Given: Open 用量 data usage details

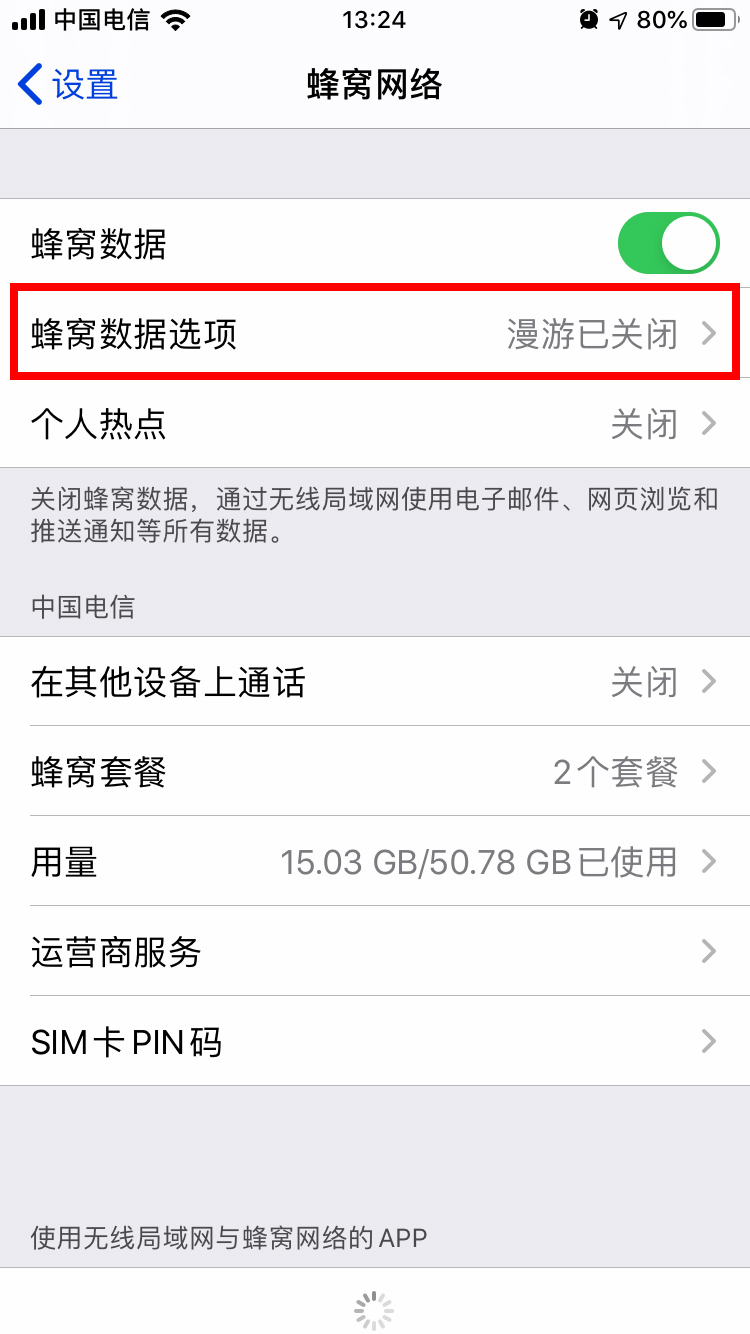Looking at the screenshot, I should [x=375, y=862].
